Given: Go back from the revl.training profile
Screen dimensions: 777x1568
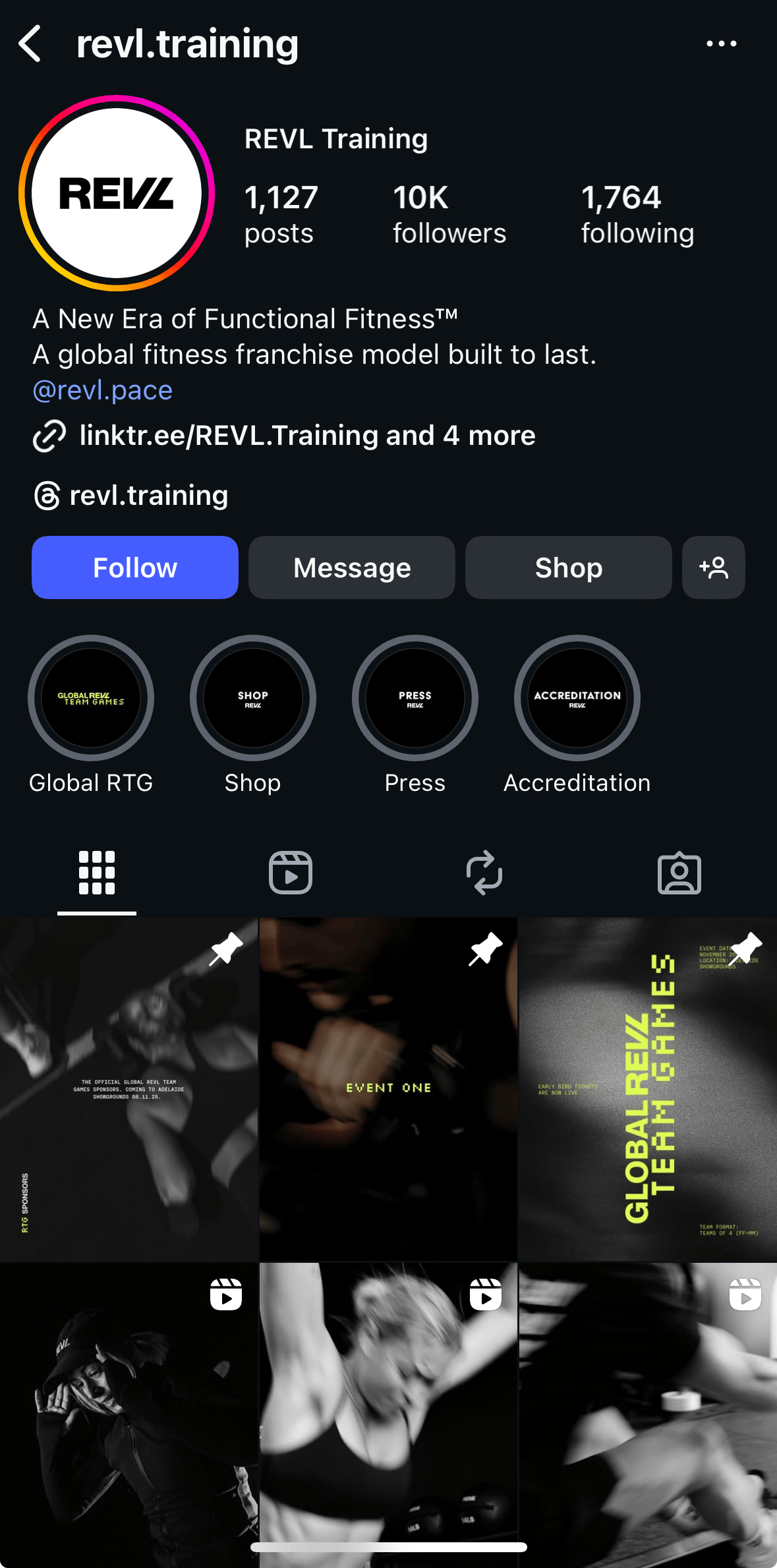Looking at the screenshot, I should pos(30,44).
